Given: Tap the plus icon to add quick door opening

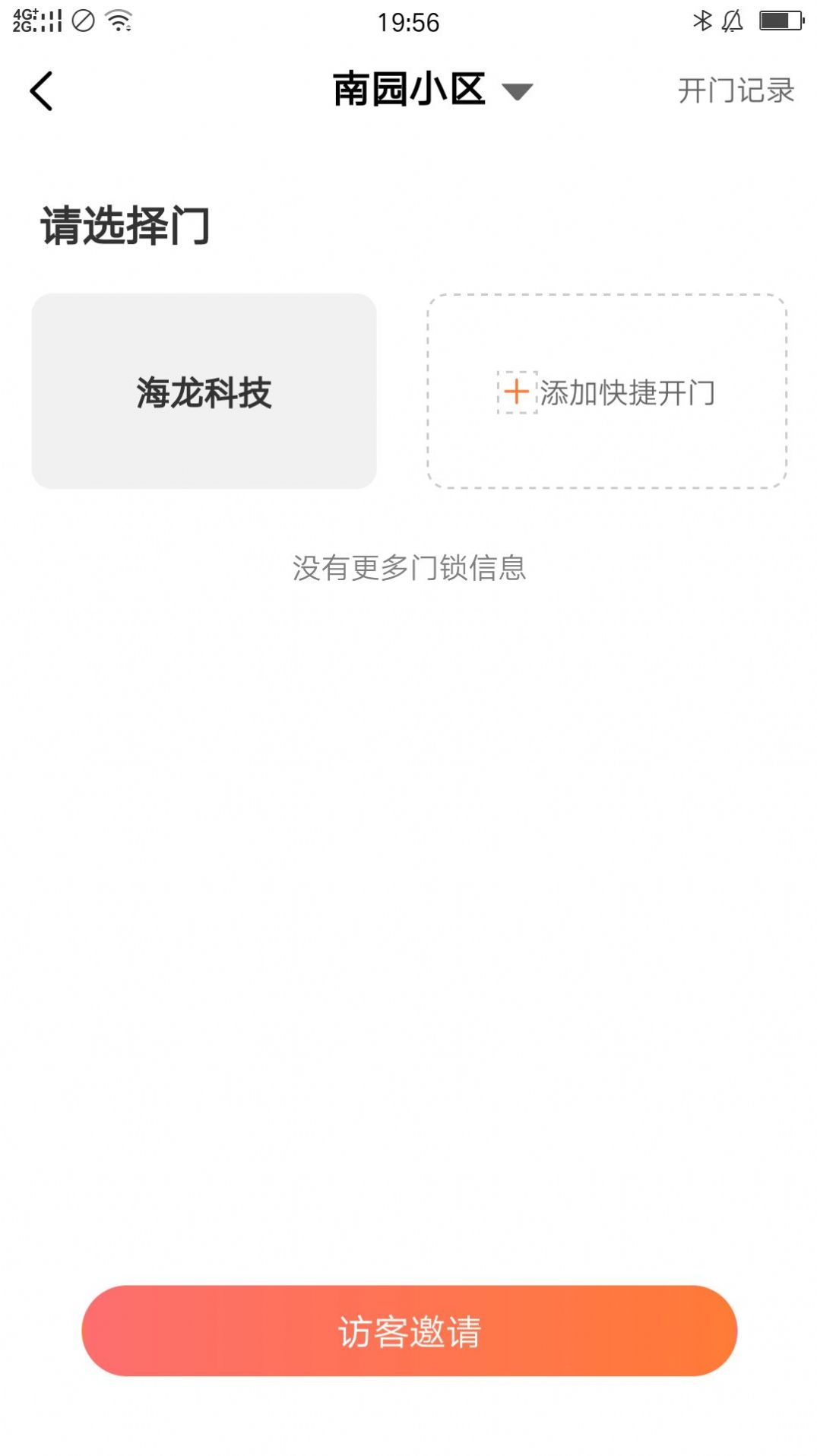Looking at the screenshot, I should click(518, 392).
